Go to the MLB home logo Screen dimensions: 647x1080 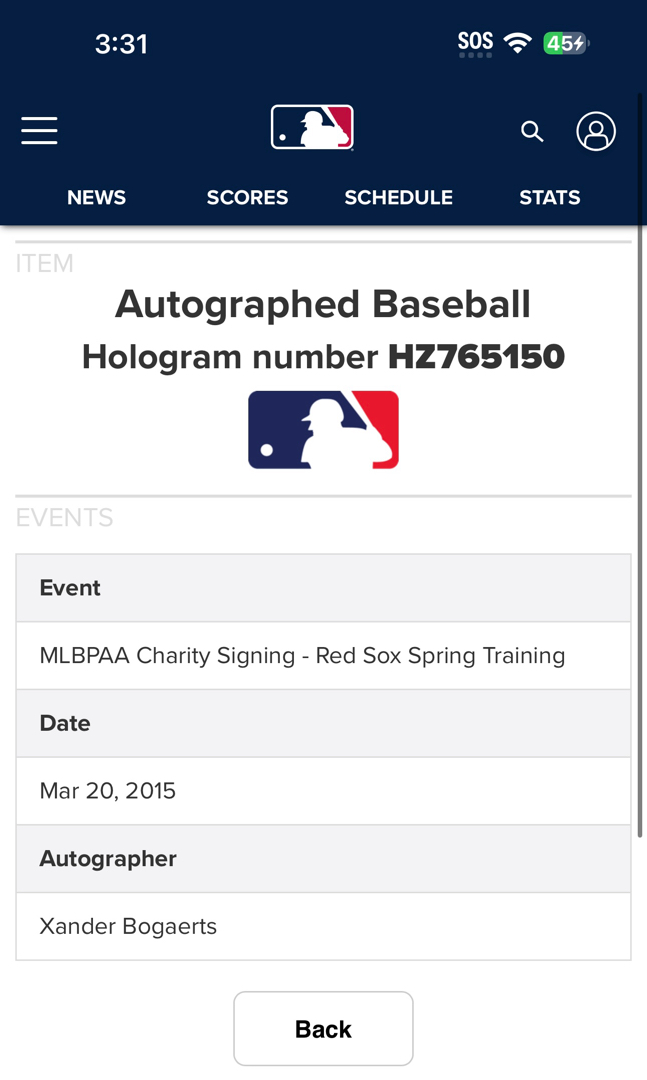312,128
